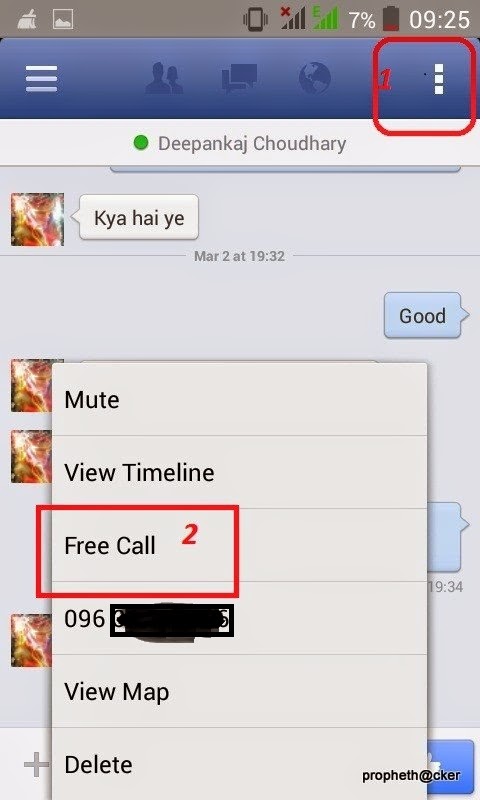Open the friend requests icon
This screenshot has height=800, width=480.
pyautogui.click(x=164, y=78)
